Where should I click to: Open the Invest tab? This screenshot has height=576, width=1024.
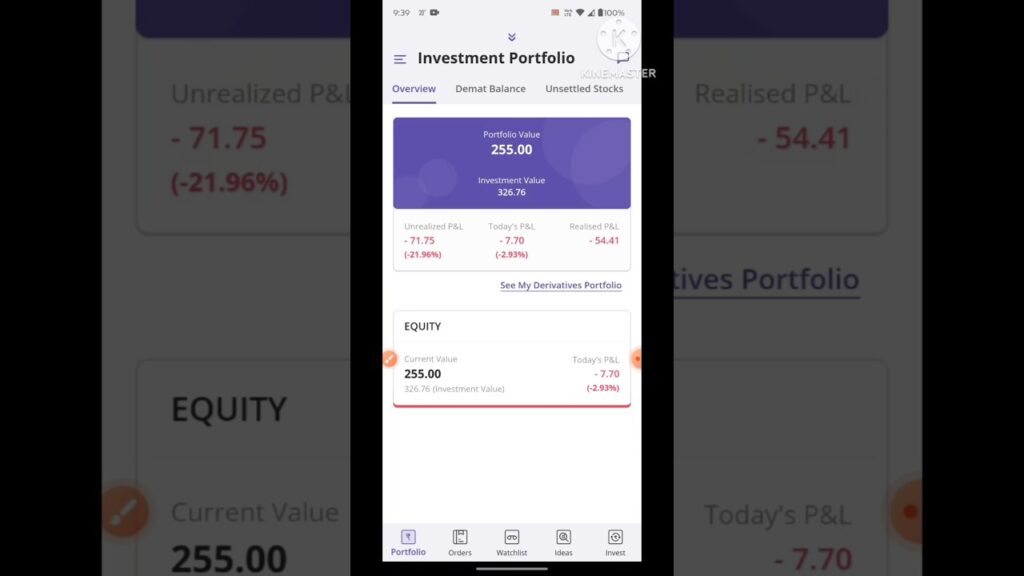point(615,542)
